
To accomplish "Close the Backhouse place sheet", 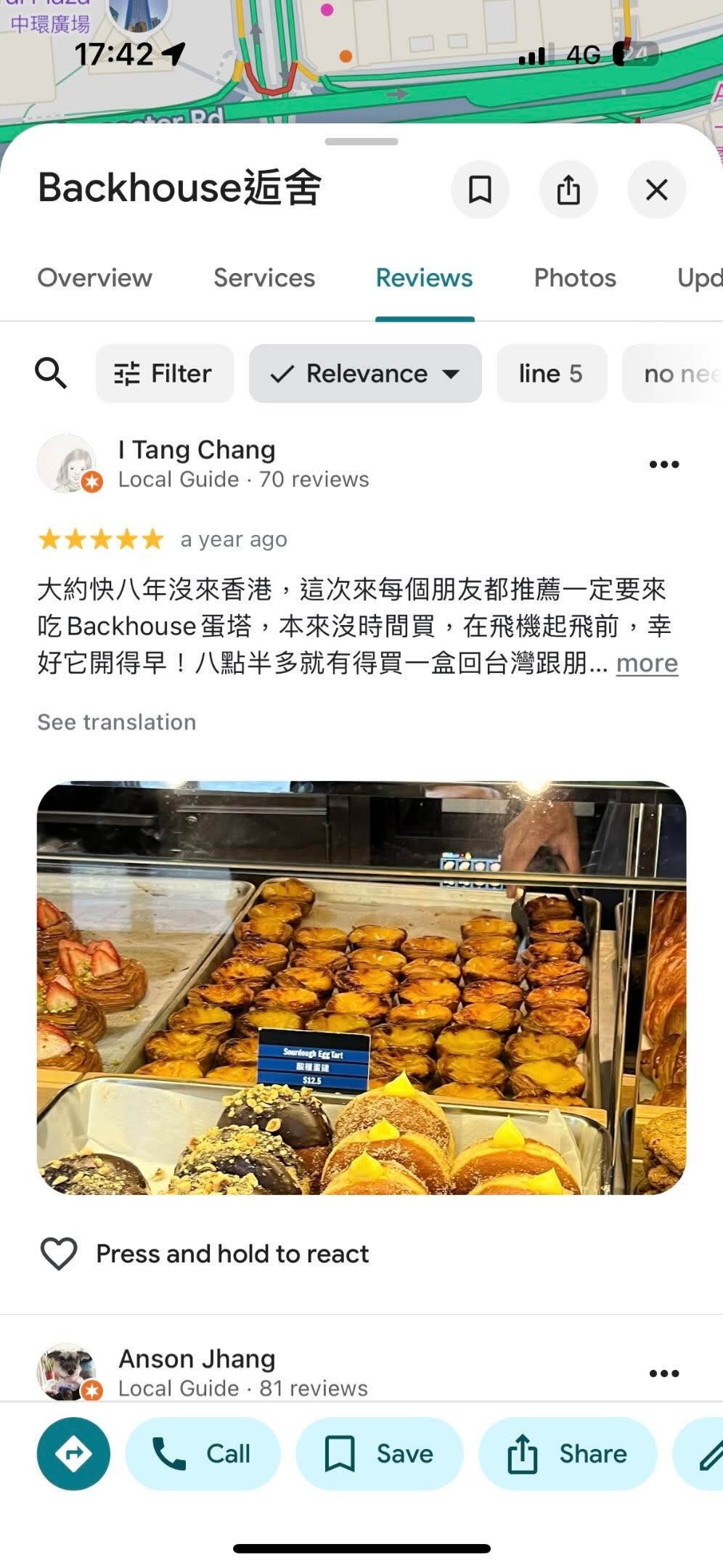I will click(656, 190).
